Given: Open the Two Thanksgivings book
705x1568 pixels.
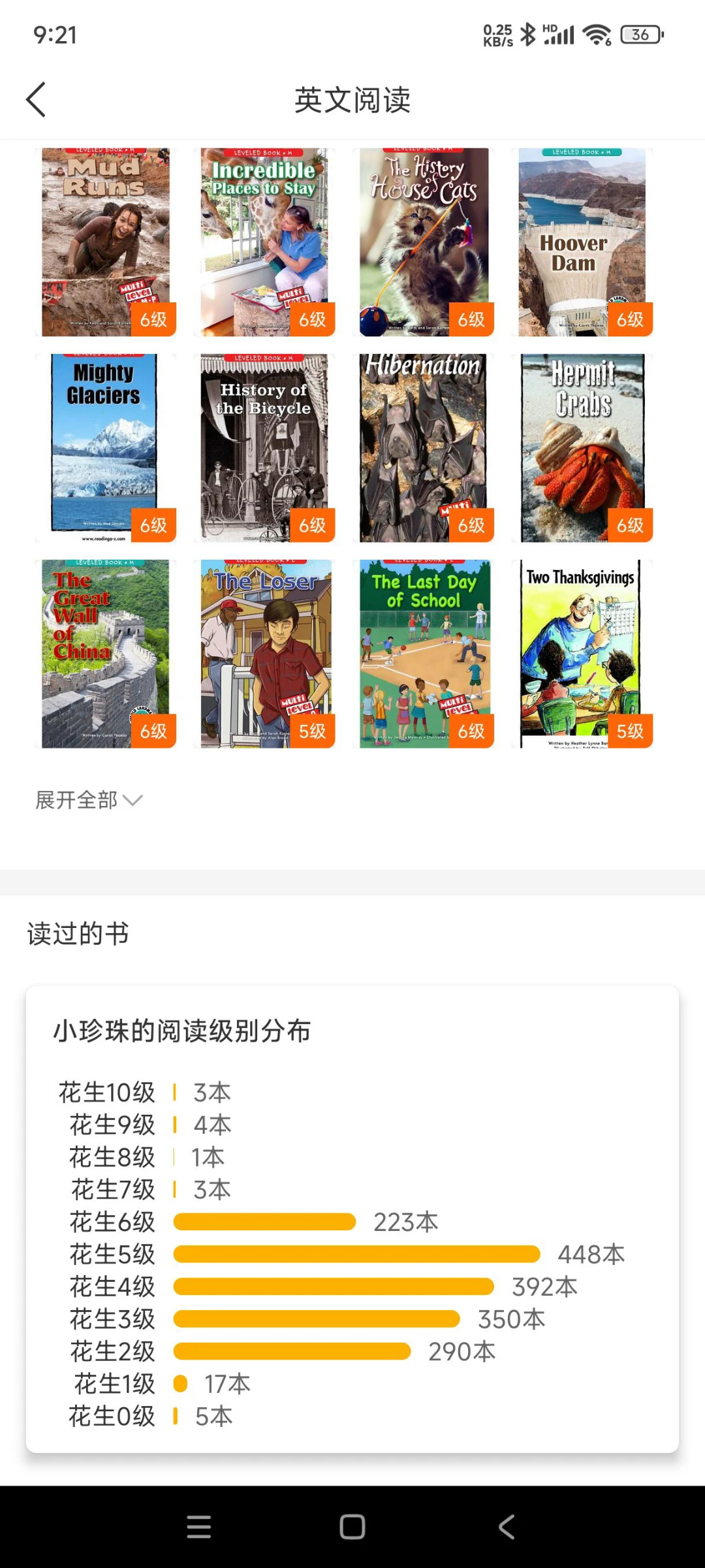Looking at the screenshot, I should click(x=582, y=654).
